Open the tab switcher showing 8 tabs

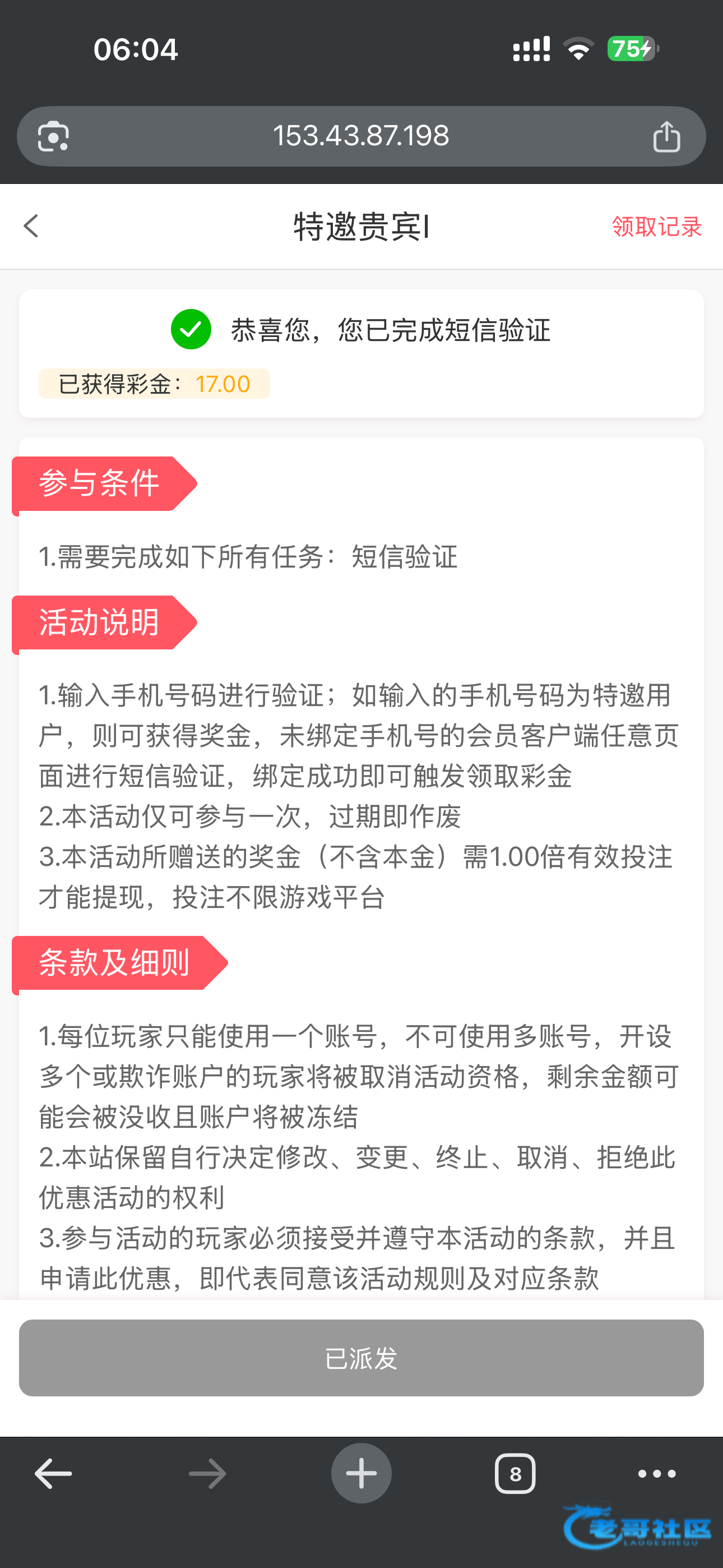pyautogui.click(x=515, y=1474)
